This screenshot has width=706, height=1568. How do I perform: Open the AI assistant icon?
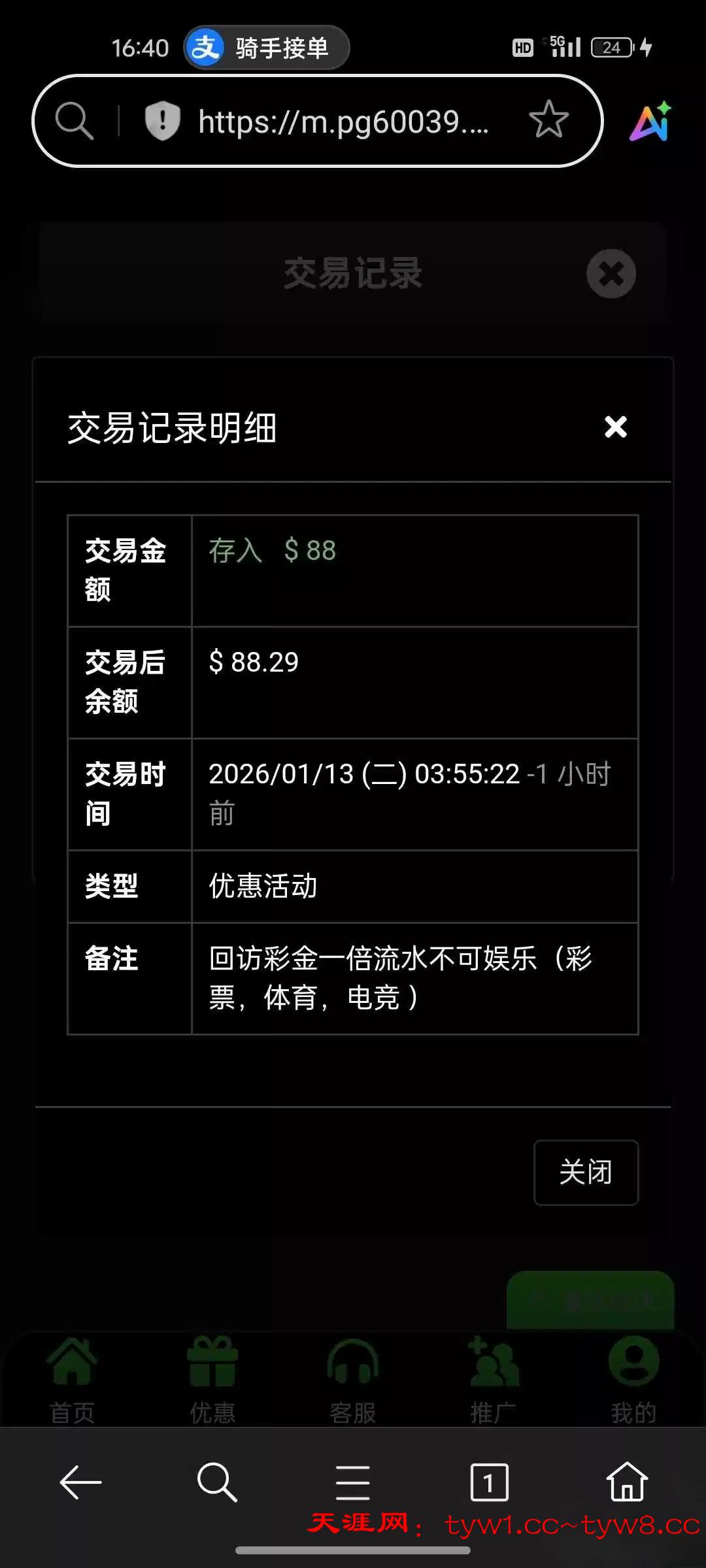point(650,122)
